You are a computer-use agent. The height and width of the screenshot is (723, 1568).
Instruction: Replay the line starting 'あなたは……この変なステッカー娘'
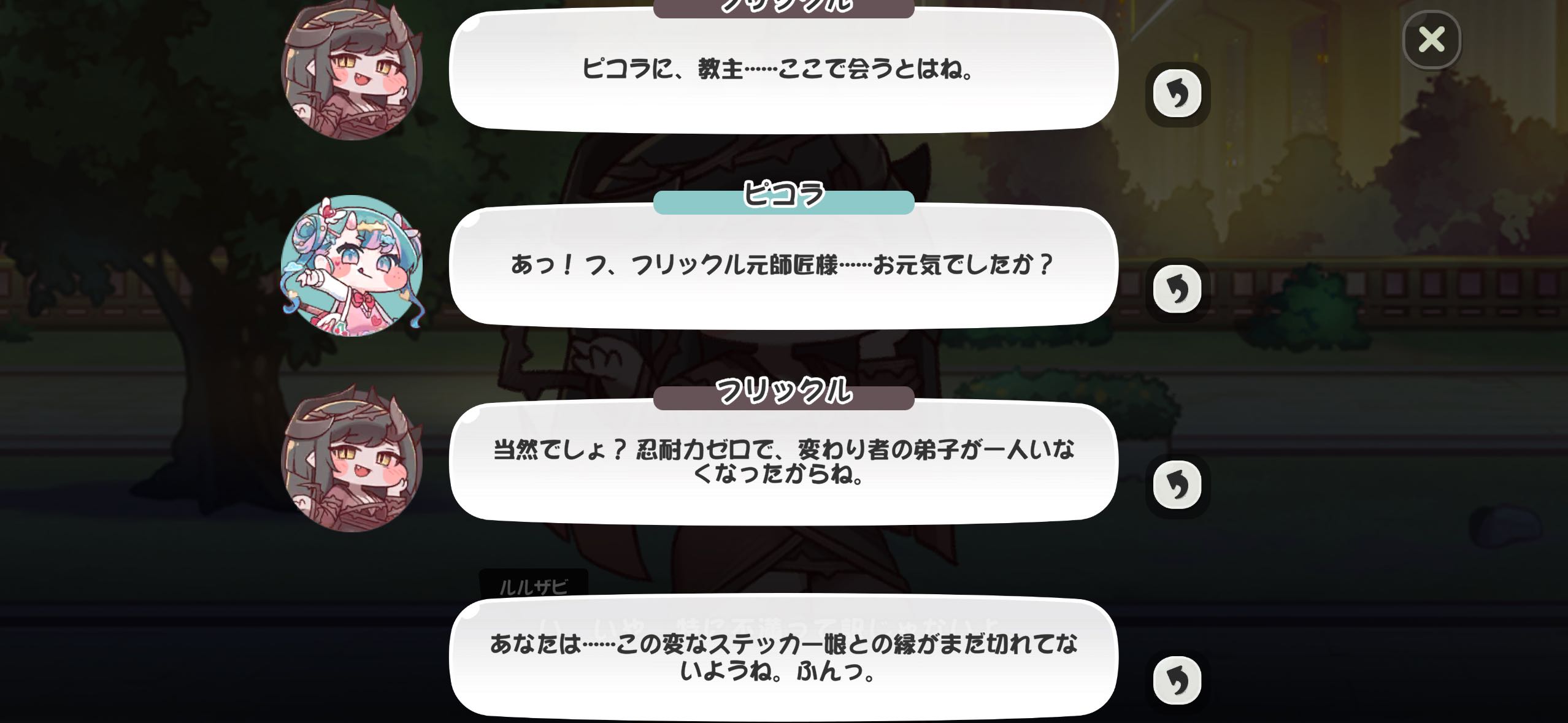pos(1177,680)
